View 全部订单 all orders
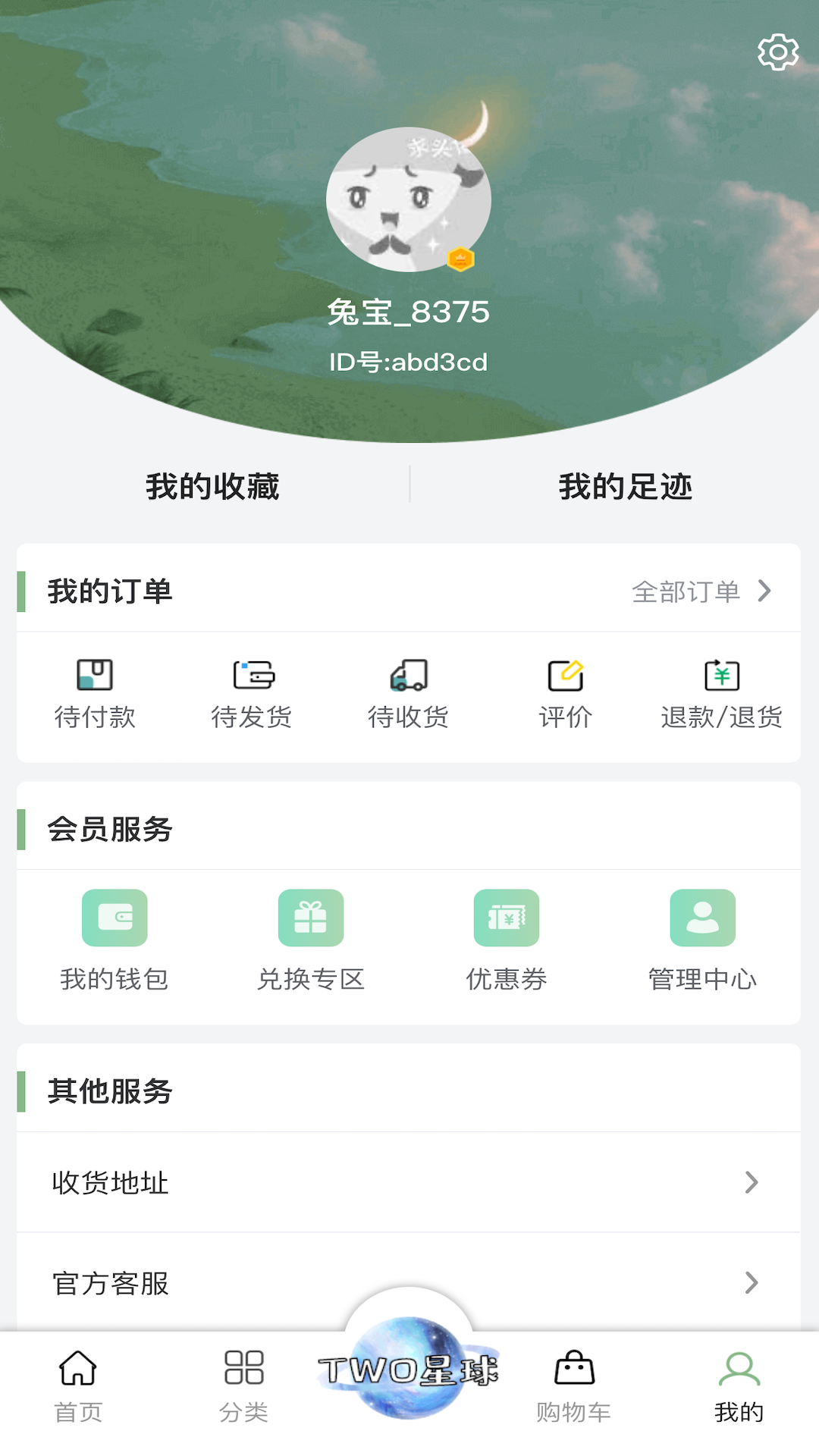Screen dimensions: 819x1456 [x=701, y=591]
